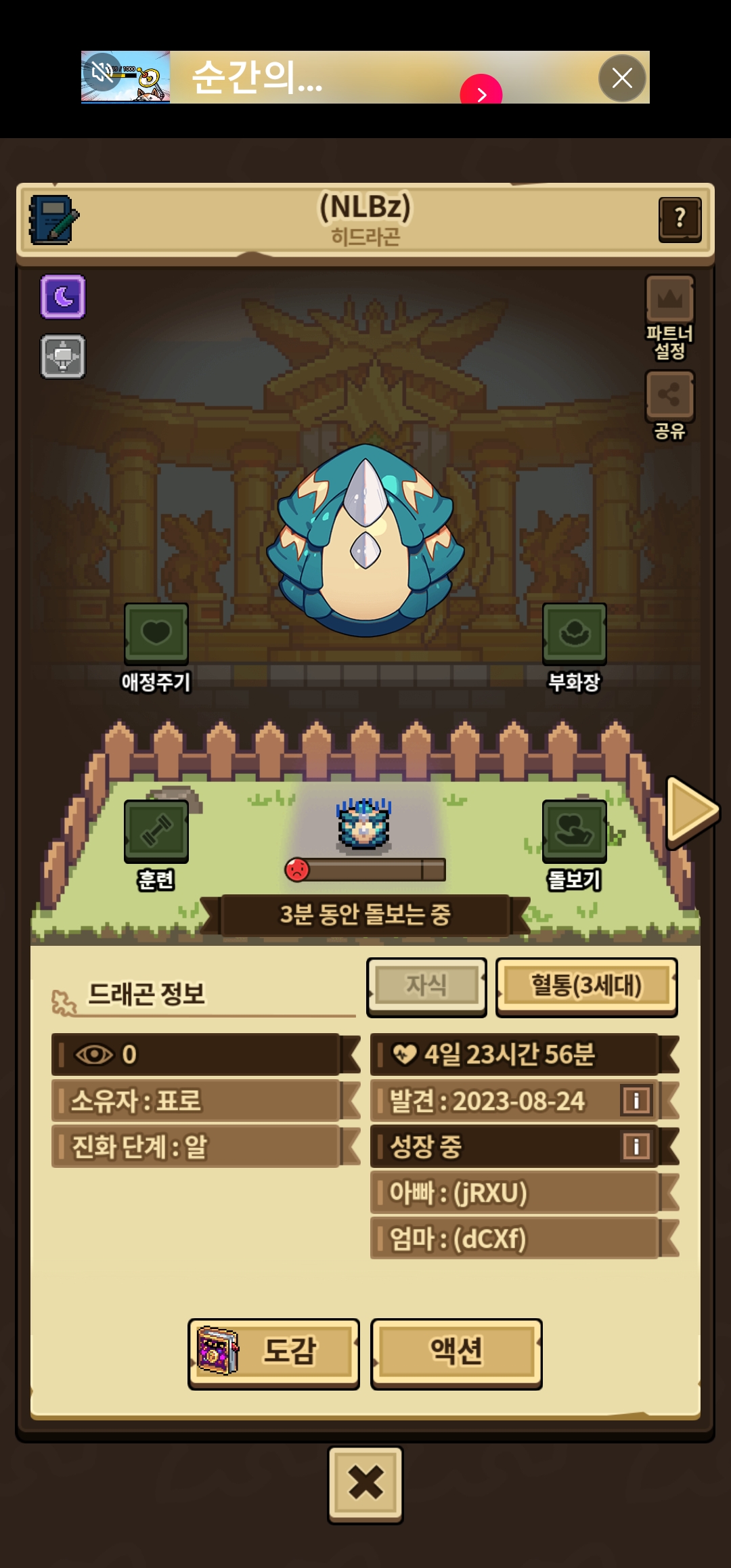Give affection with 애정주기
Screen dimensions: 731x1568
pyautogui.click(x=156, y=648)
